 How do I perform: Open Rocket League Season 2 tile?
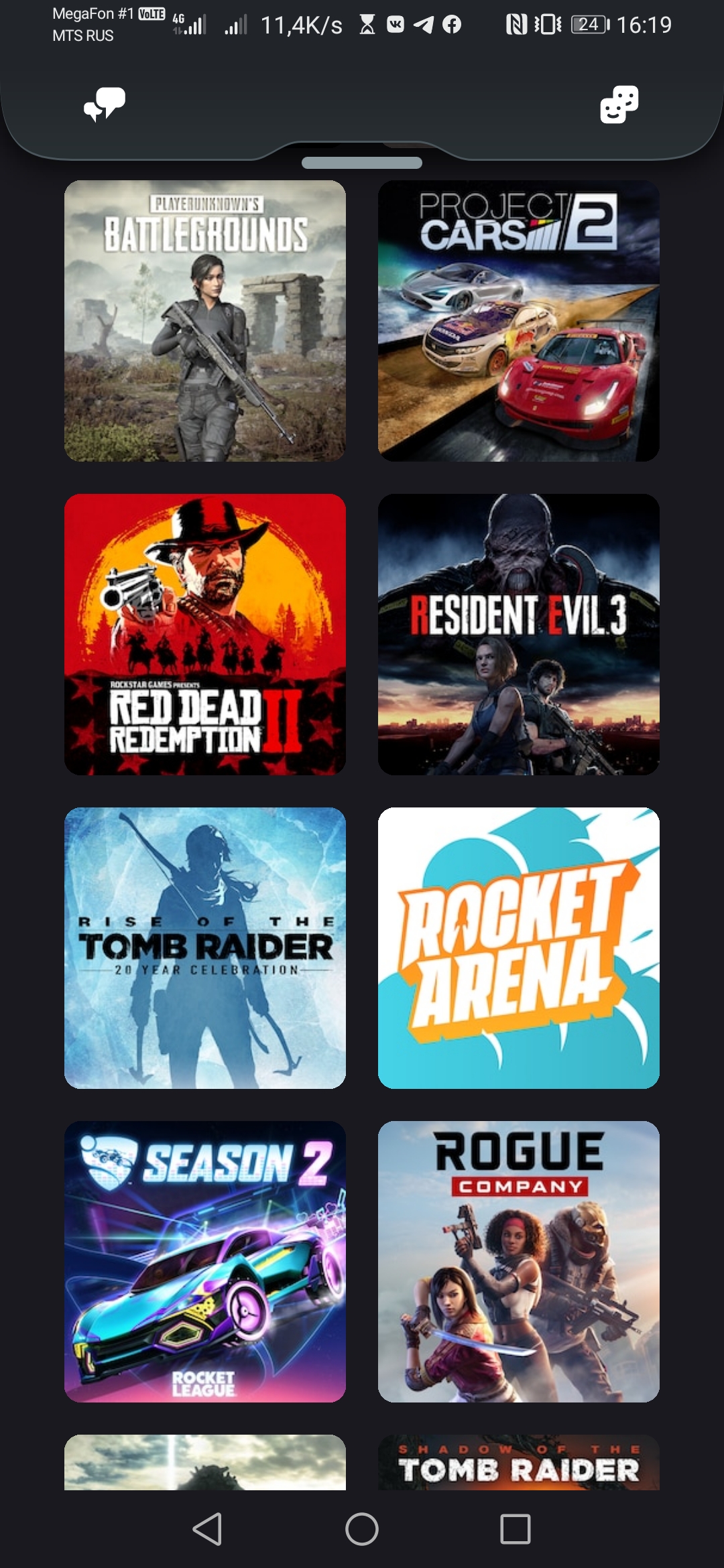point(205,1262)
